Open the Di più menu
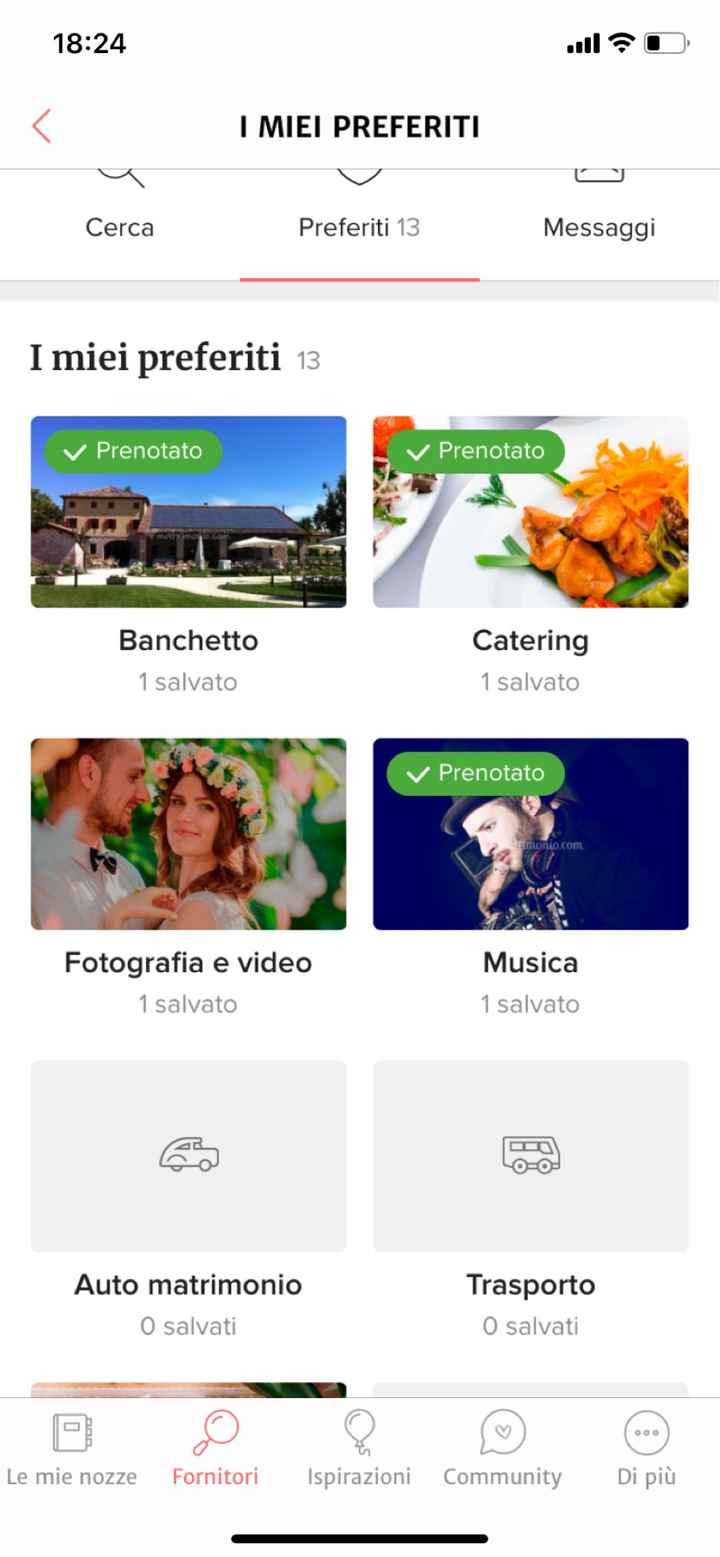720x1557 pixels. pyautogui.click(x=646, y=1448)
